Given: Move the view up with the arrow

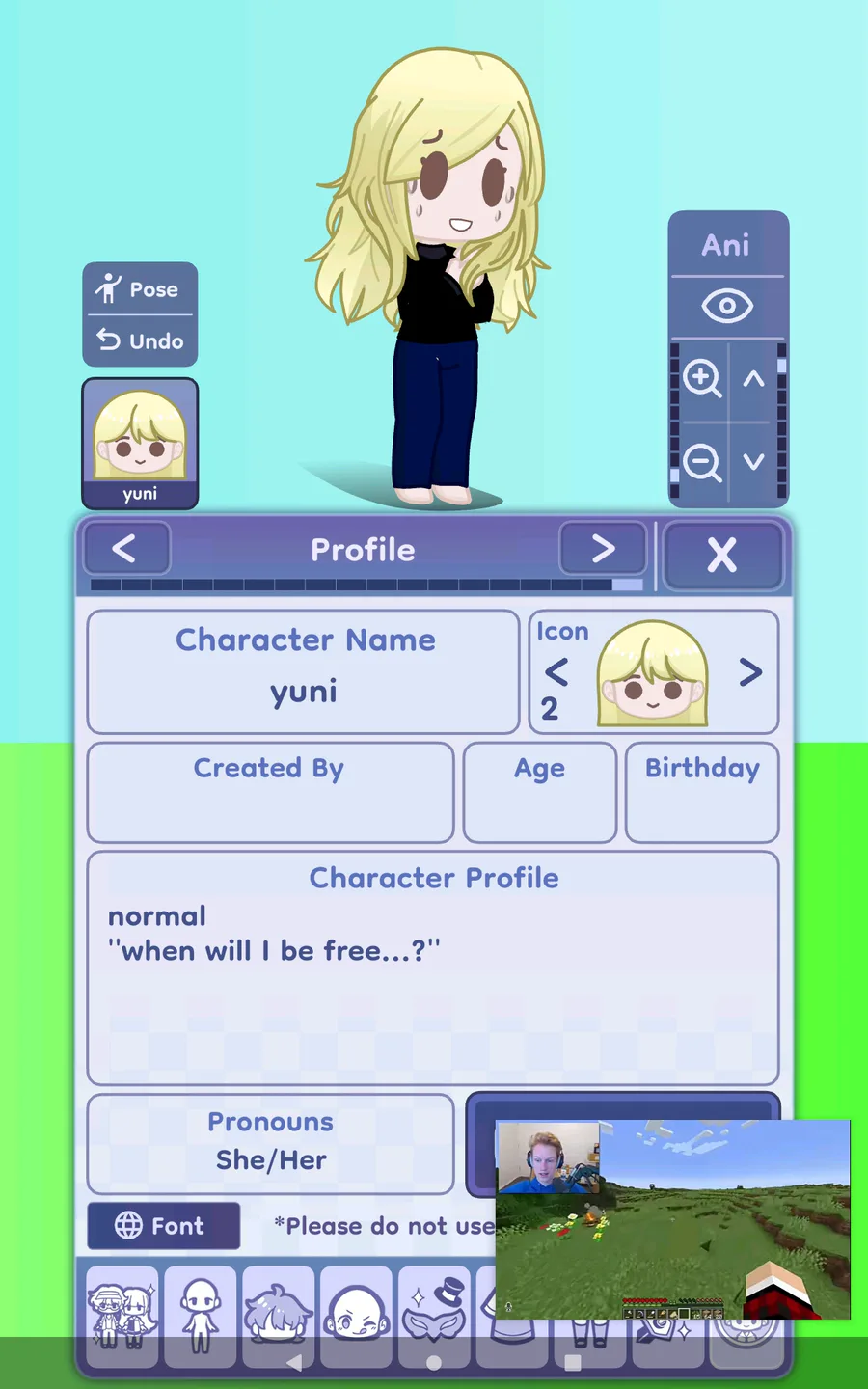Looking at the screenshot, I should [754, 379].
